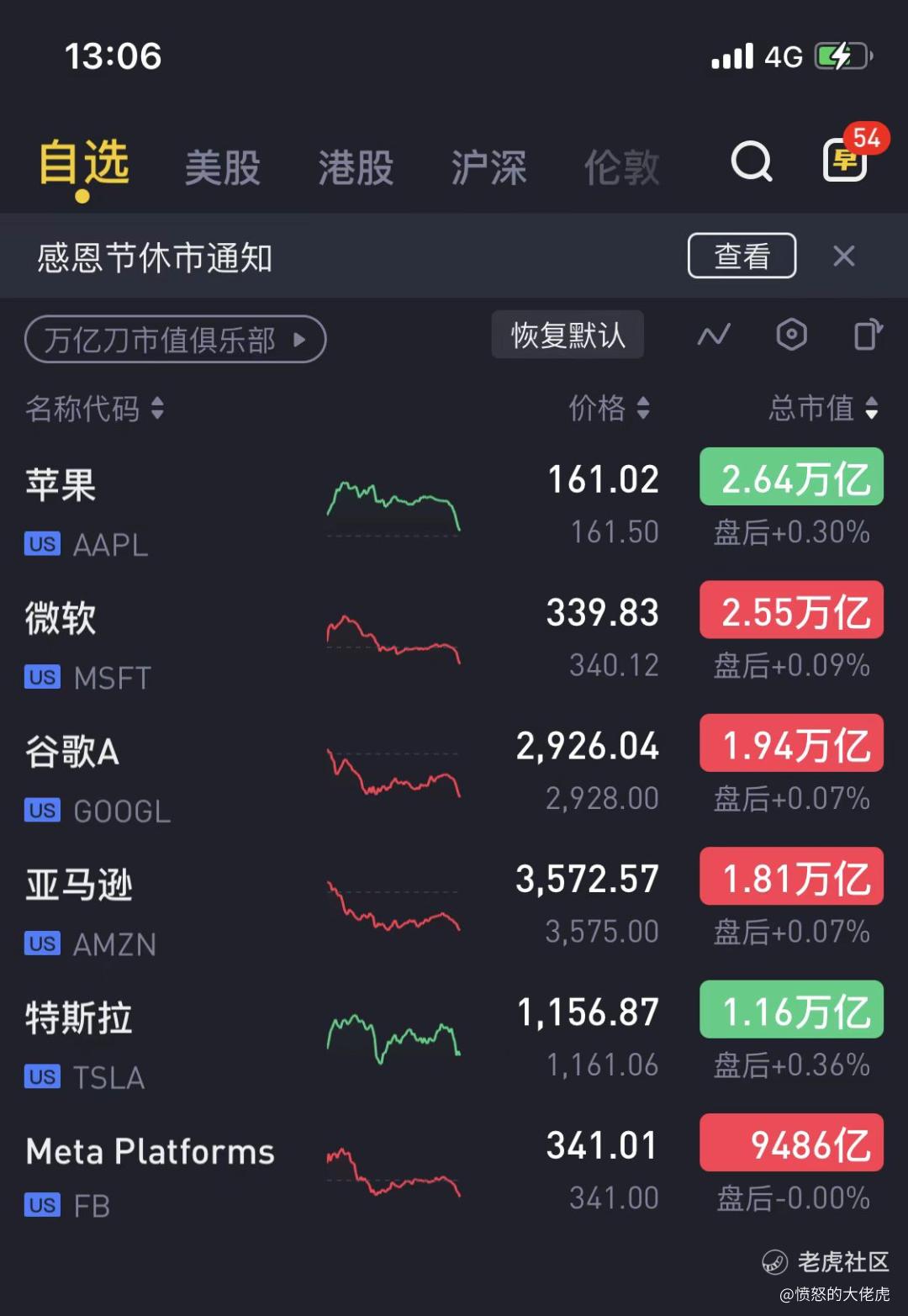Viewport: 908px width, 1316px height.
Task: Switch to the 沪深 tab
Action: (488, 166)
